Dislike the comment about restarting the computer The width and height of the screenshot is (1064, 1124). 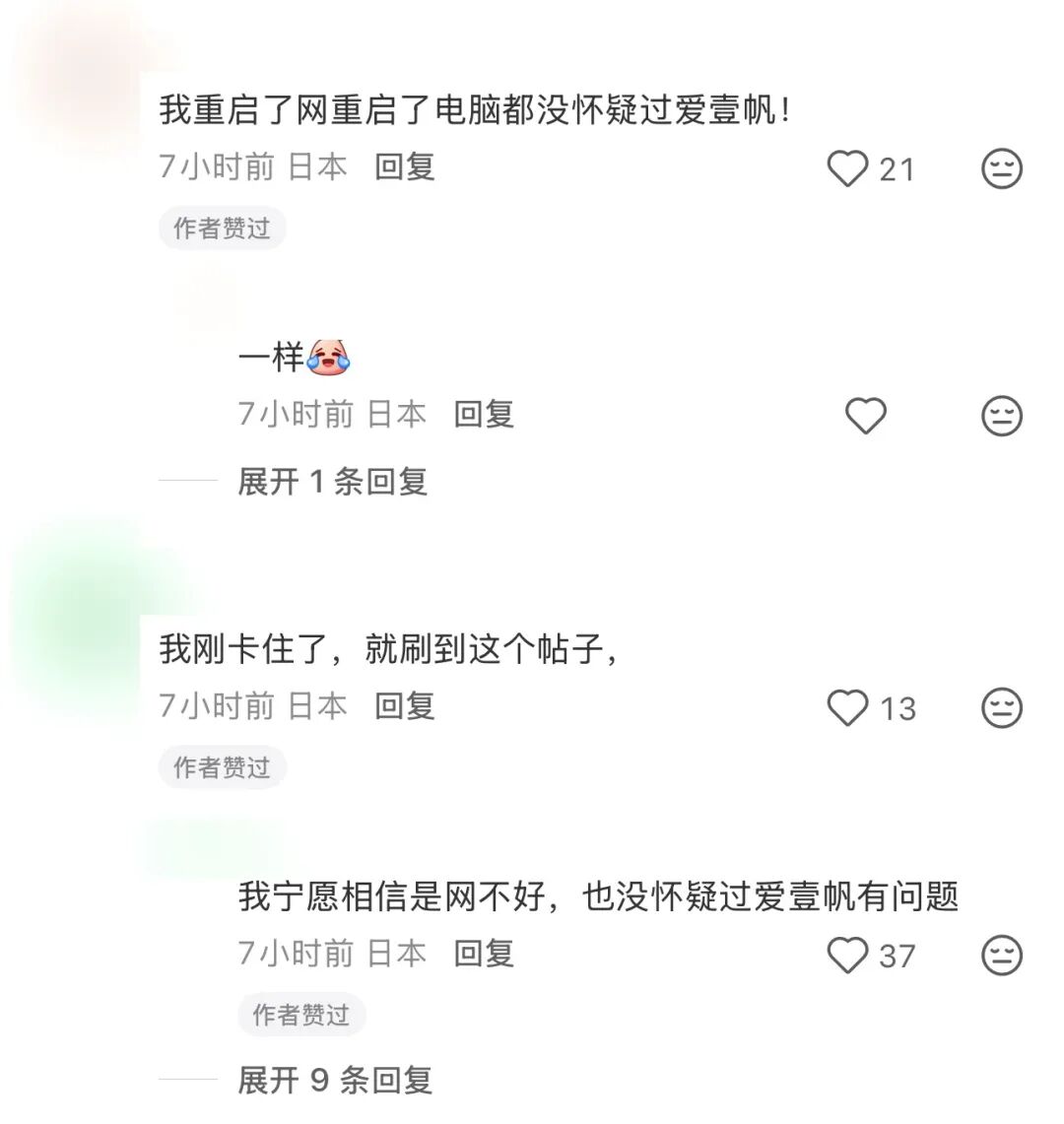[x=1002, y=168]
